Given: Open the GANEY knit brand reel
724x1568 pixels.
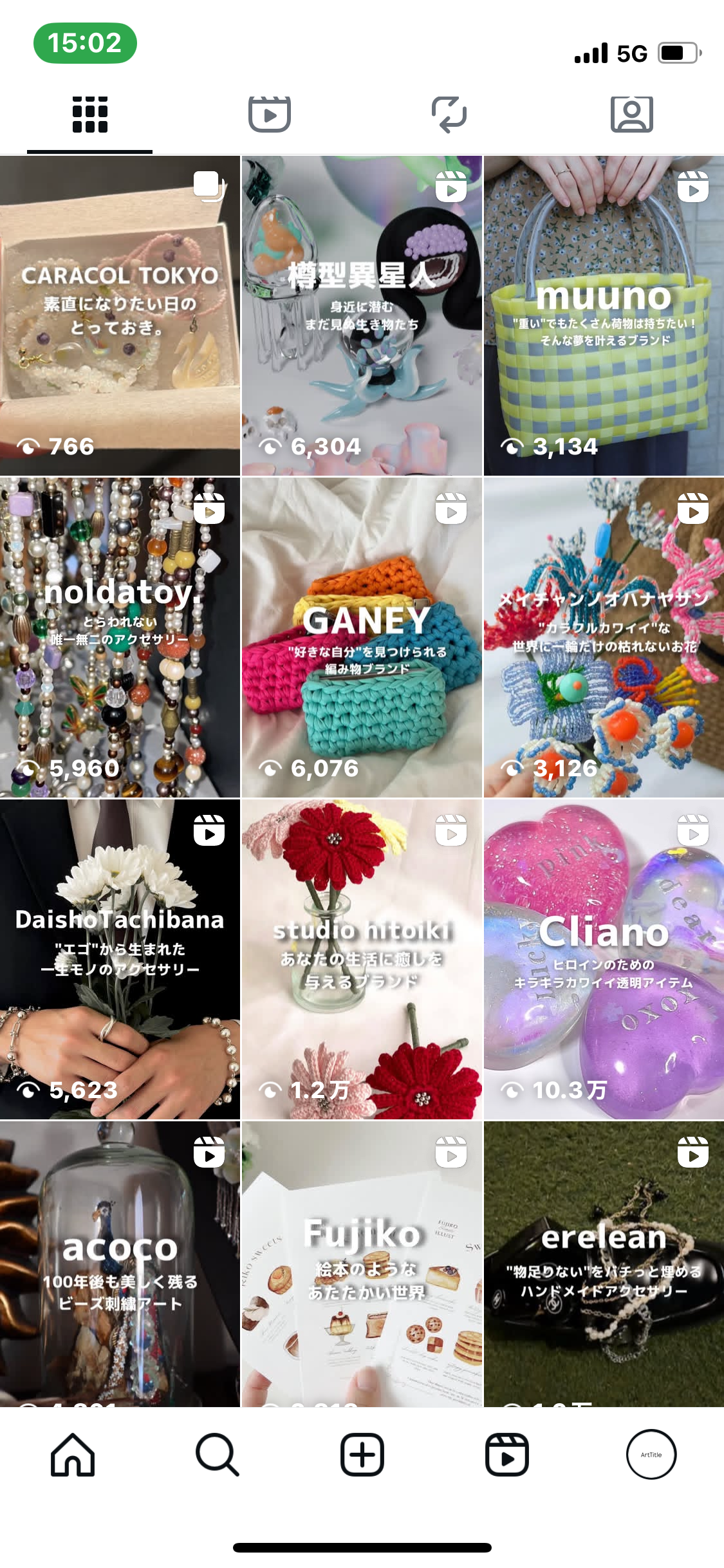Looking at the screenshot, I should 362,637.
